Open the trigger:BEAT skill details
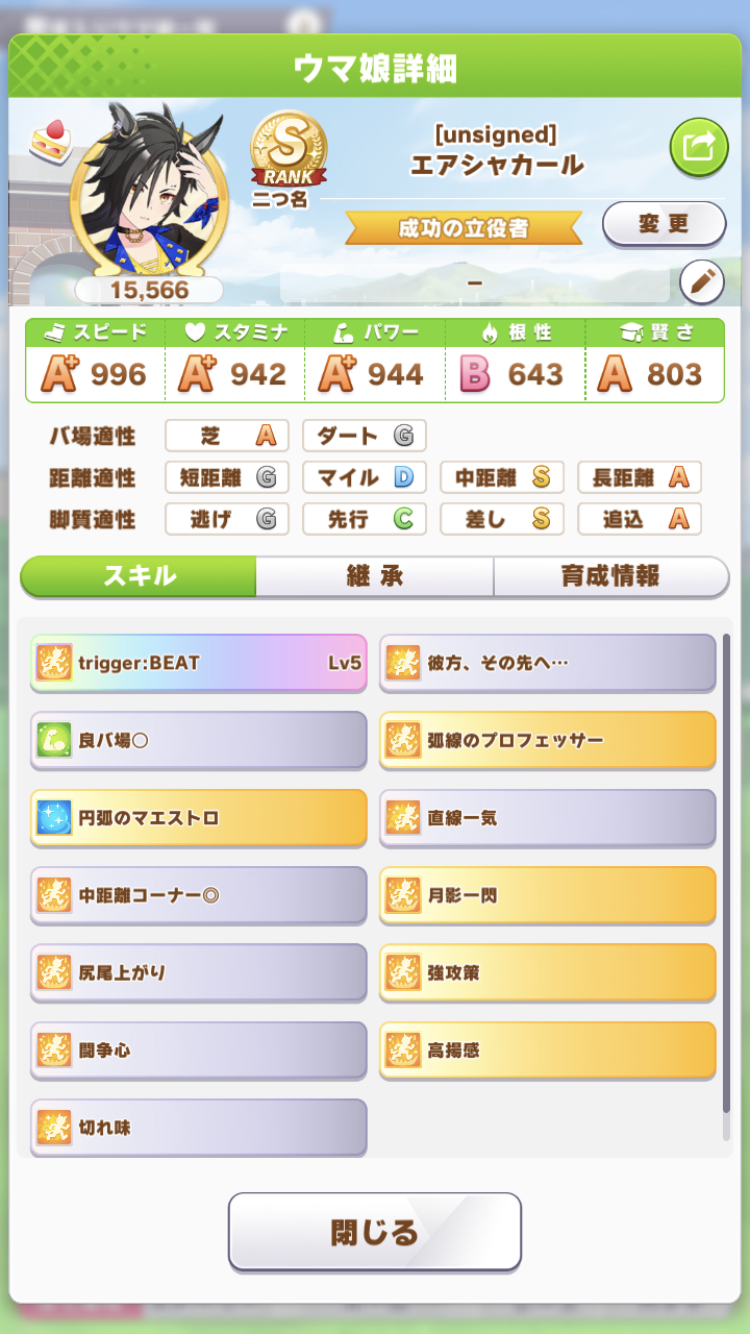750x1334 pixels. pos(199,662)
